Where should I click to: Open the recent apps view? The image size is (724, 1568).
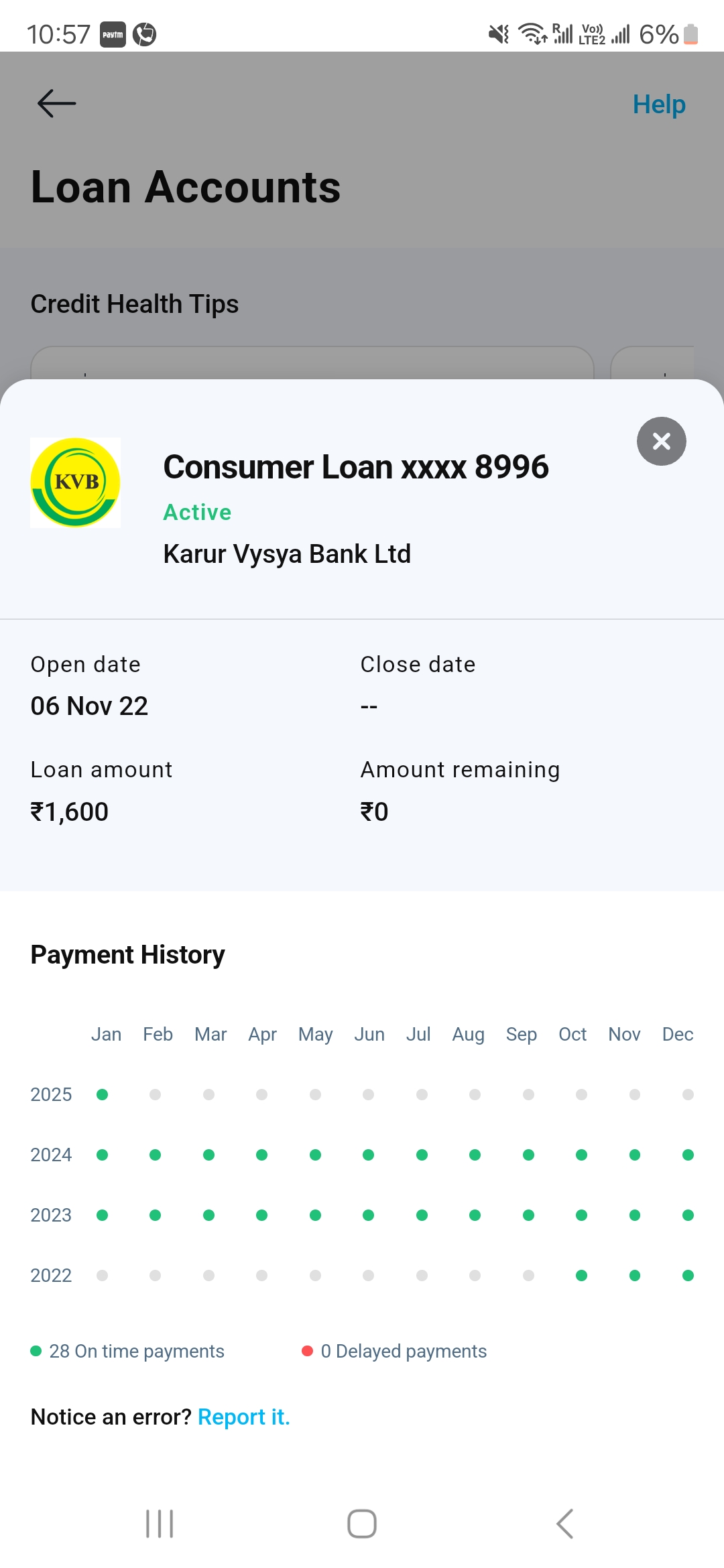(160, 1524)
